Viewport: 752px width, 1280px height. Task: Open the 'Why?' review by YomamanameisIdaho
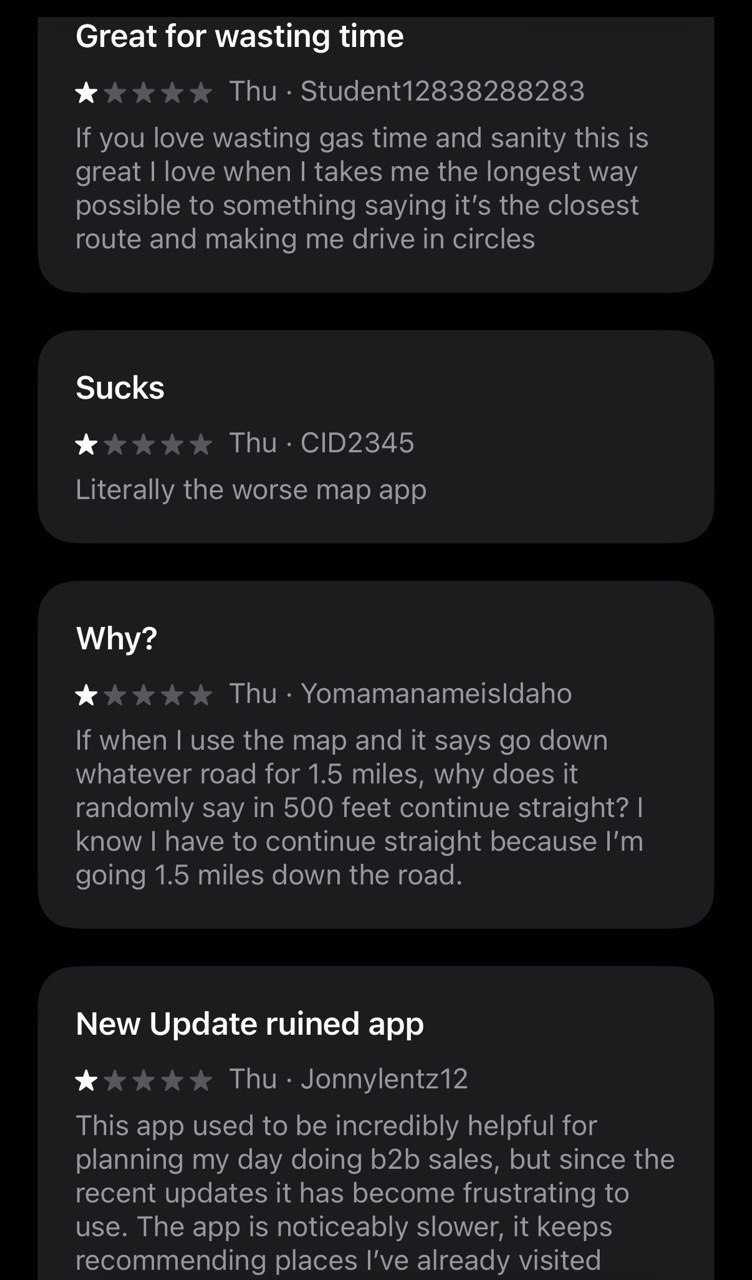[x=376, y=755]
